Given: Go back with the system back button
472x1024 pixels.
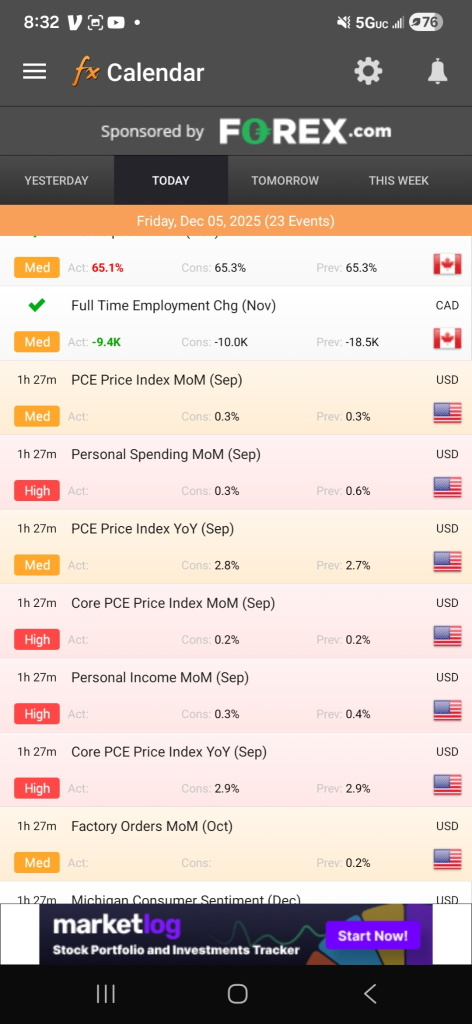Looking at the screenshot, I should 370,994.
